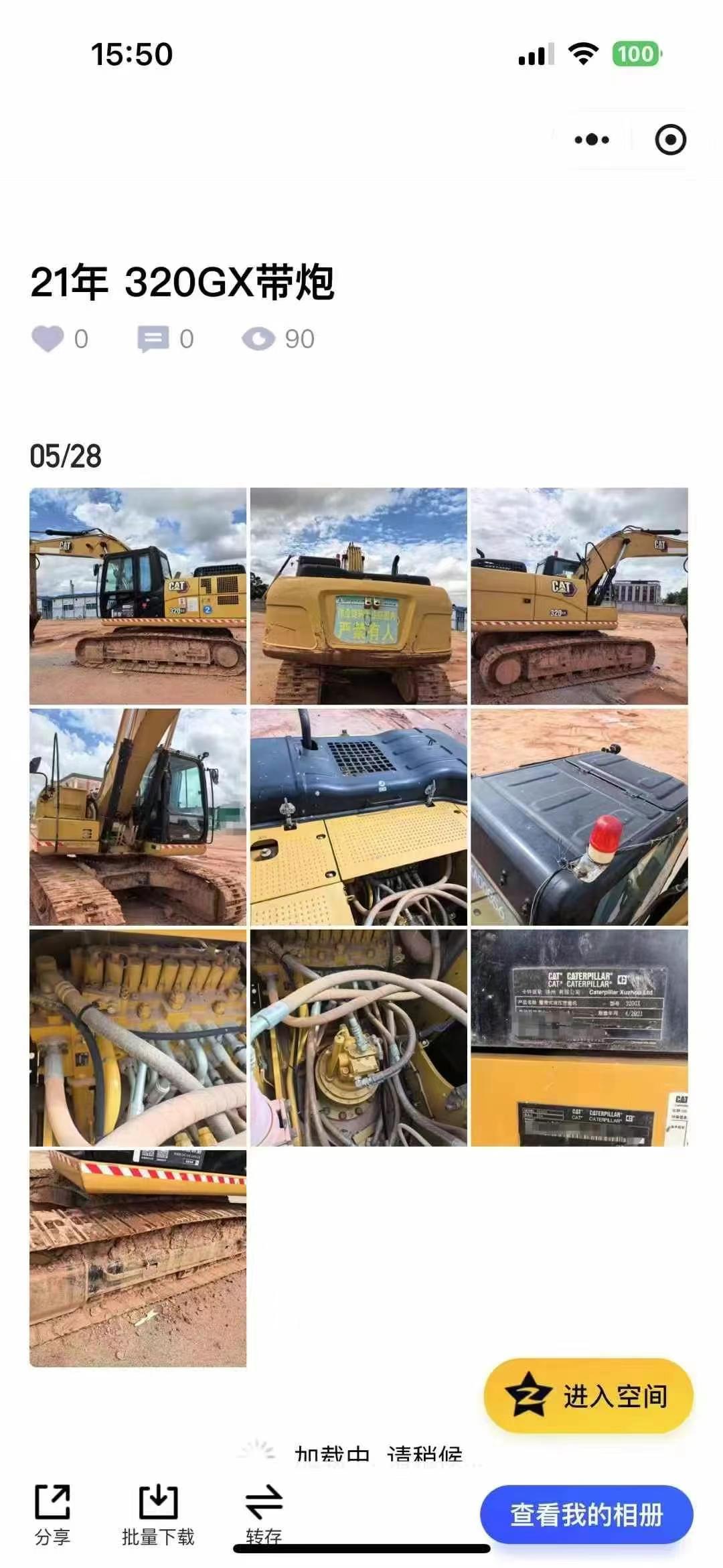The width and height of the screenshot is (723, 1568).
Task: Like this 320GX album post
Action: click(48, 339)
